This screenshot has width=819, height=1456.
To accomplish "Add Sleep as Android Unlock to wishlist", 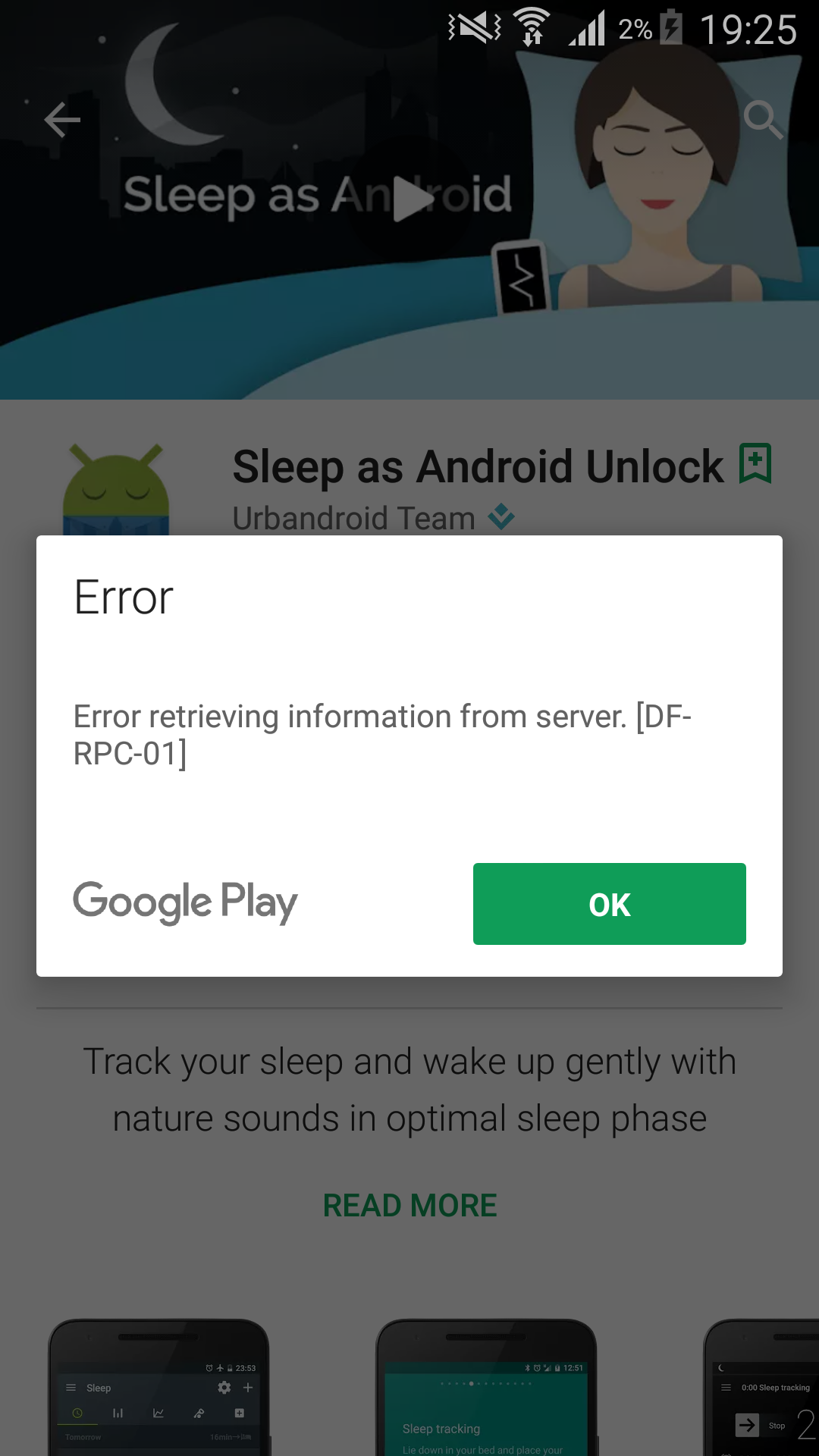I will click(x=755, y=463).
